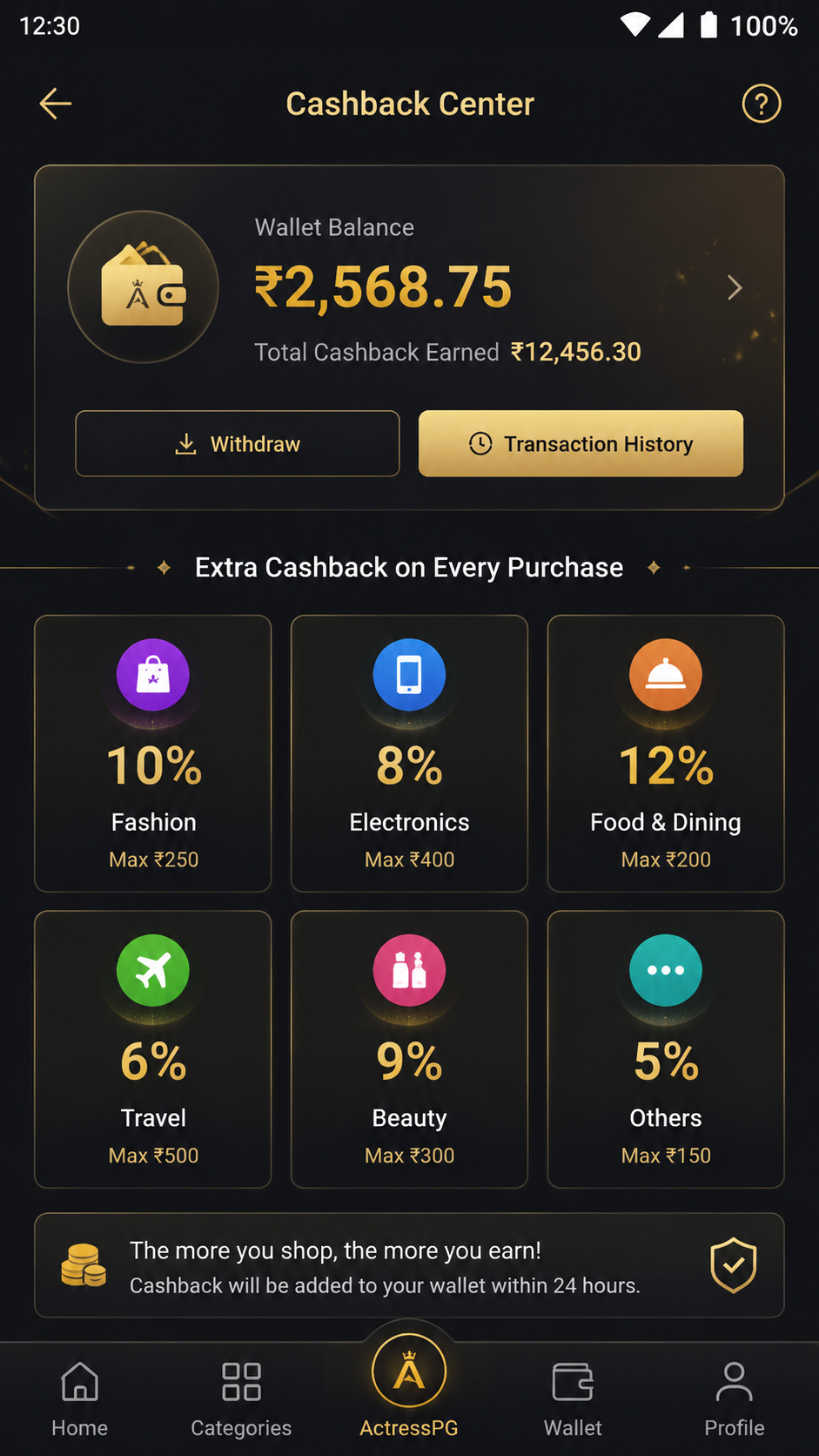819x1456 pixels.
Task: Tap the Withdraw button
Action: [x=238, y=444]
